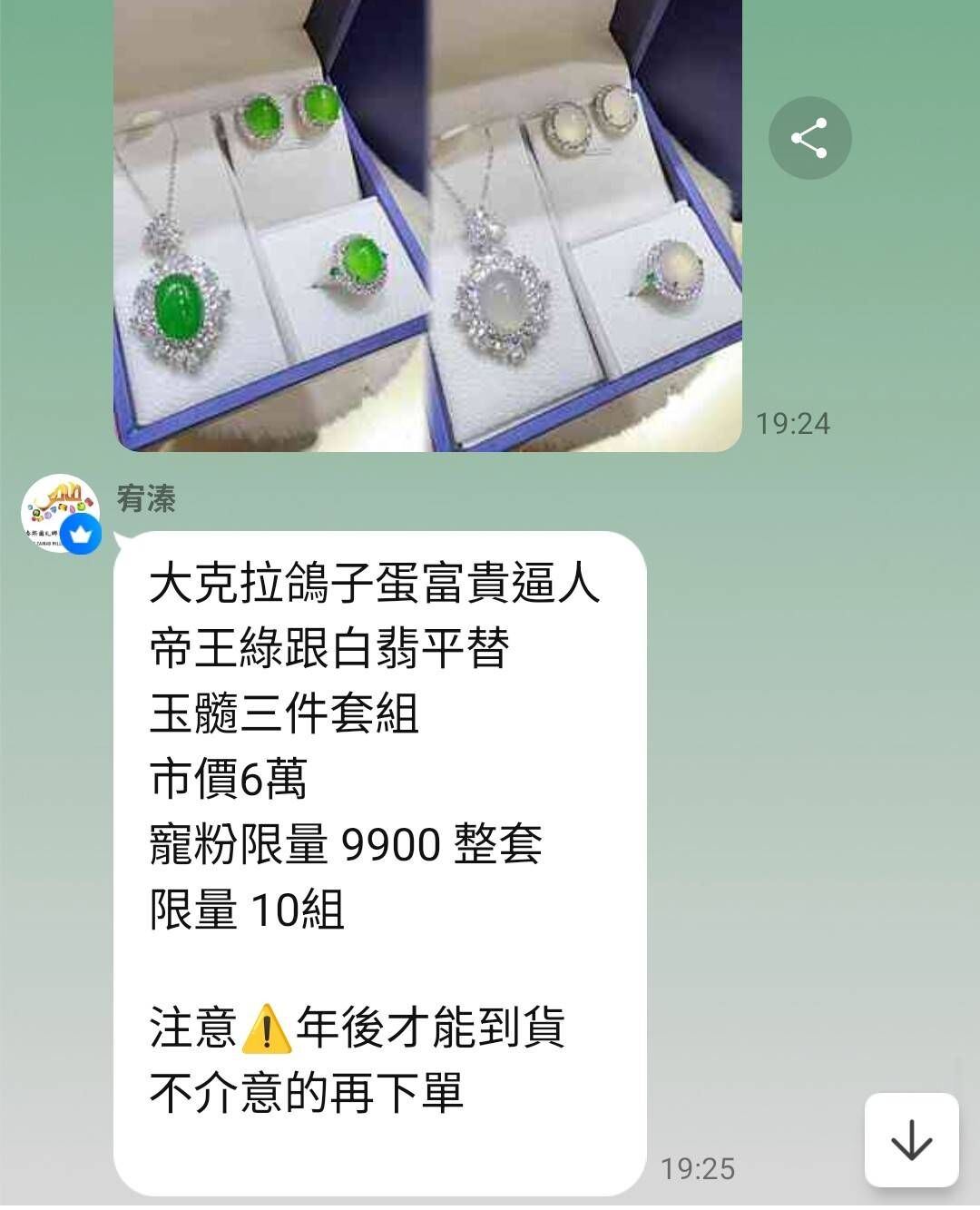Open the jewelry image message full screen

click(x=426, y=227)
